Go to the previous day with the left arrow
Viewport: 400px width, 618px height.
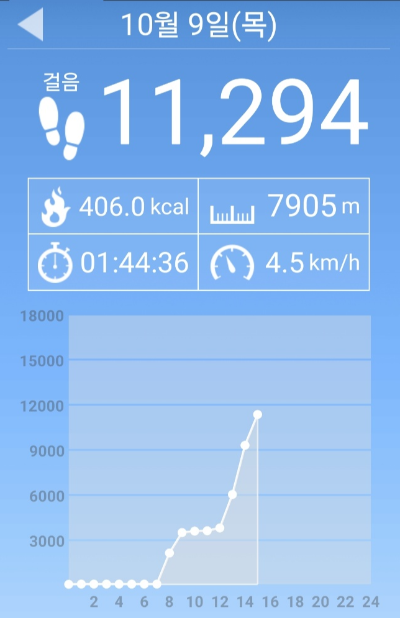[31, 24]
